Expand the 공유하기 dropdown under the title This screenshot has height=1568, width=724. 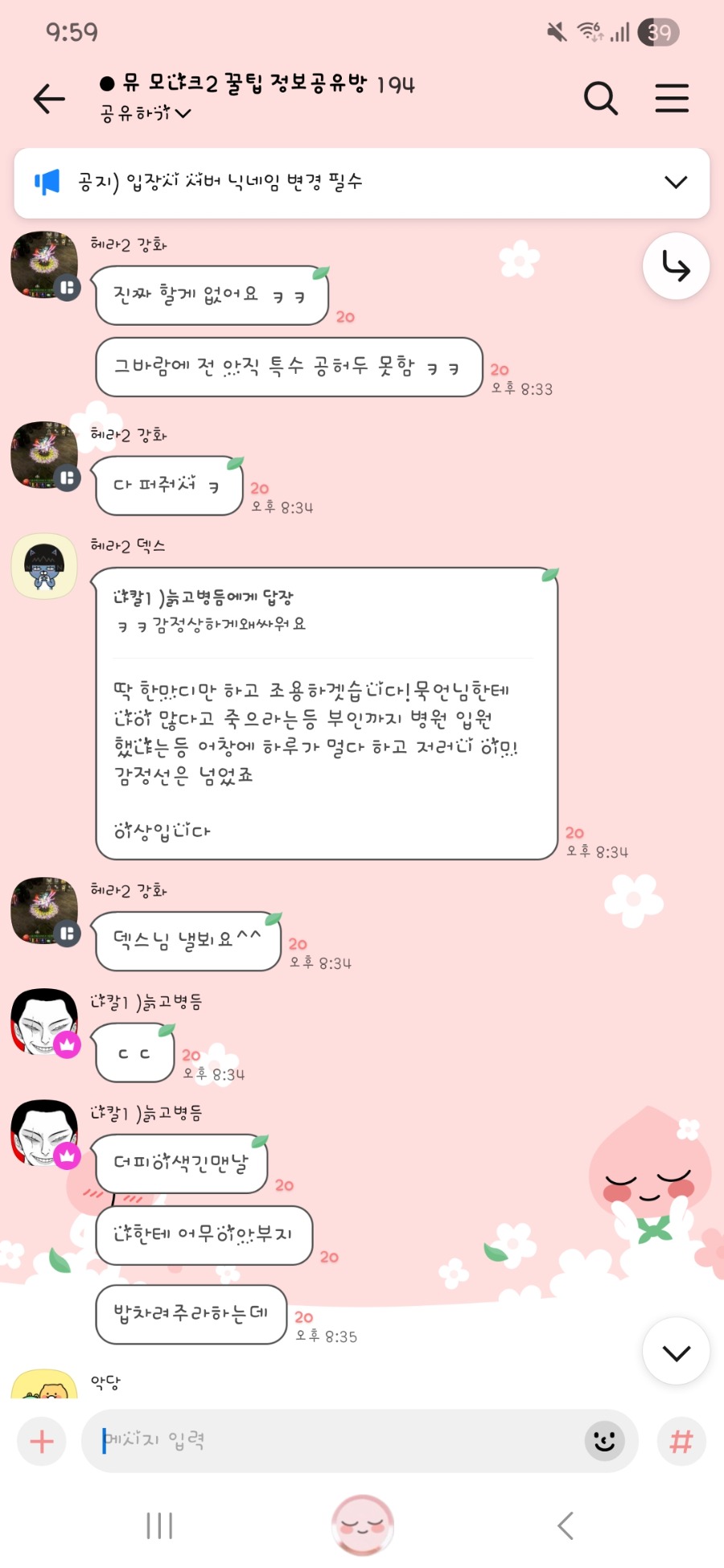(146, 113)
